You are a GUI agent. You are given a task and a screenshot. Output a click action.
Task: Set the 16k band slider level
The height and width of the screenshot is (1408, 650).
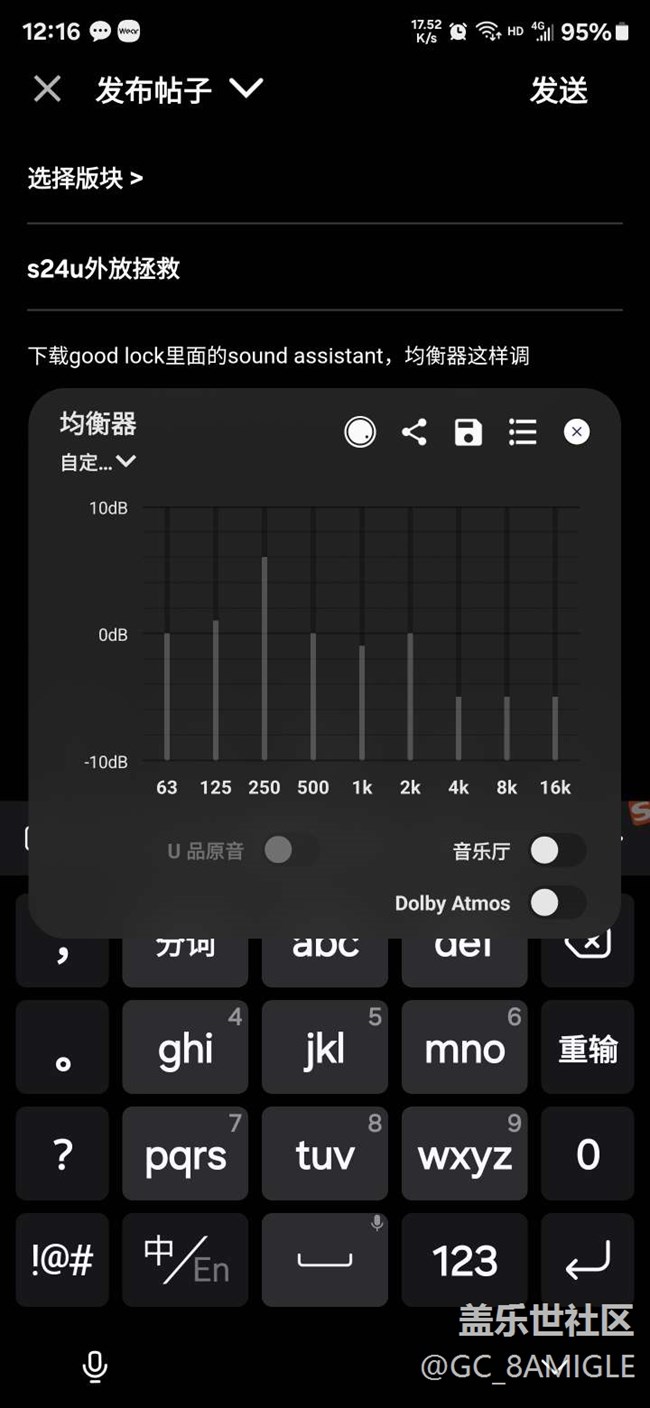click(x=555, y=697)
